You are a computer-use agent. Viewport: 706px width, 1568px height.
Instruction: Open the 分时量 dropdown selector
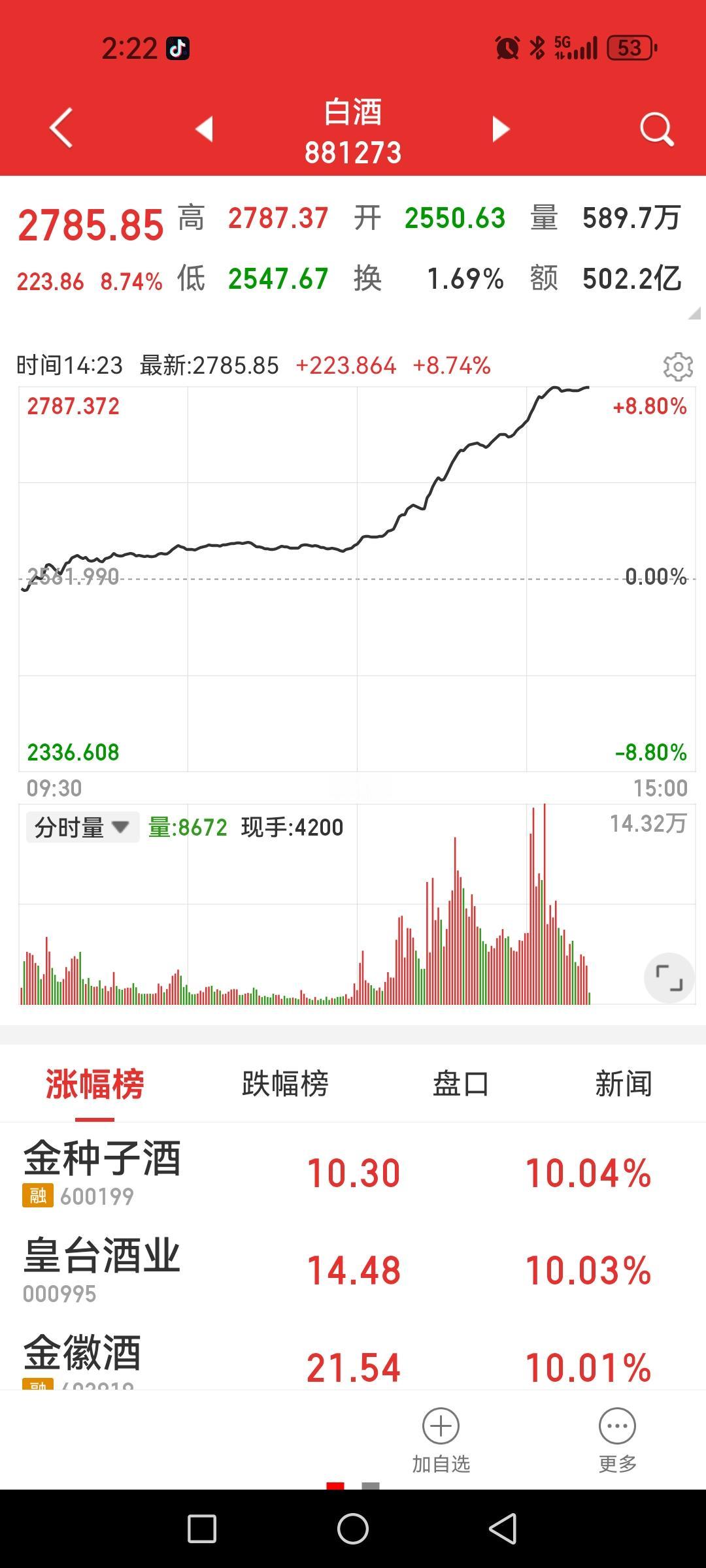[x=81, y=826]
